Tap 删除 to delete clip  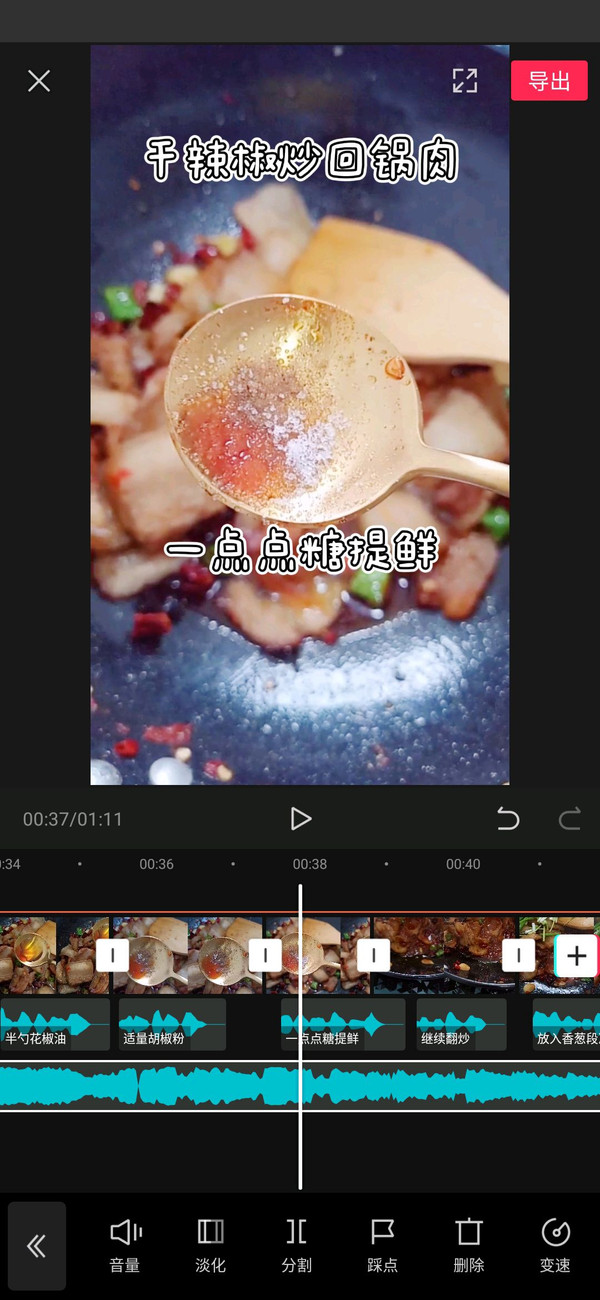(x=469, y=1245)
